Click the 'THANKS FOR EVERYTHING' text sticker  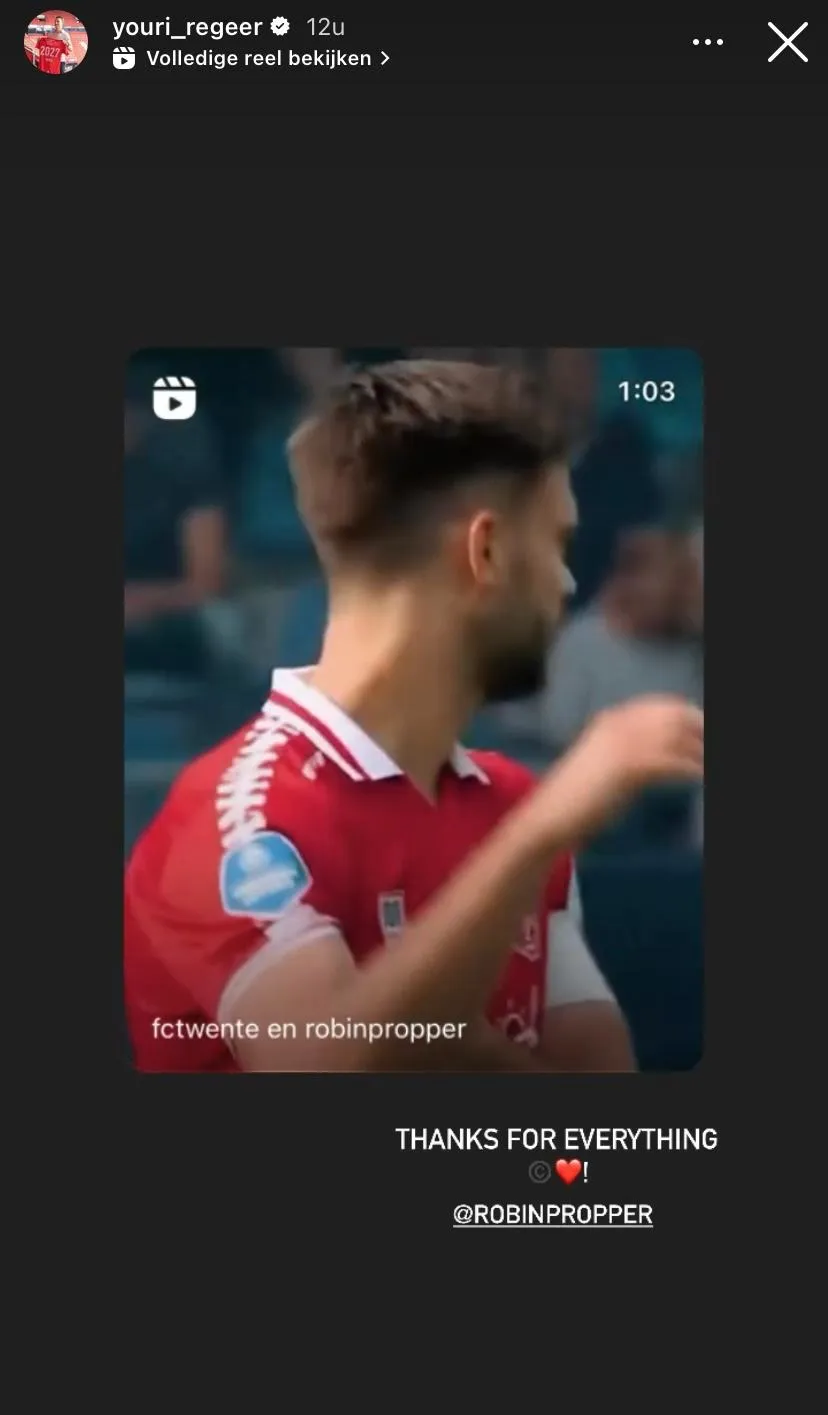[x=556, y=1139]
